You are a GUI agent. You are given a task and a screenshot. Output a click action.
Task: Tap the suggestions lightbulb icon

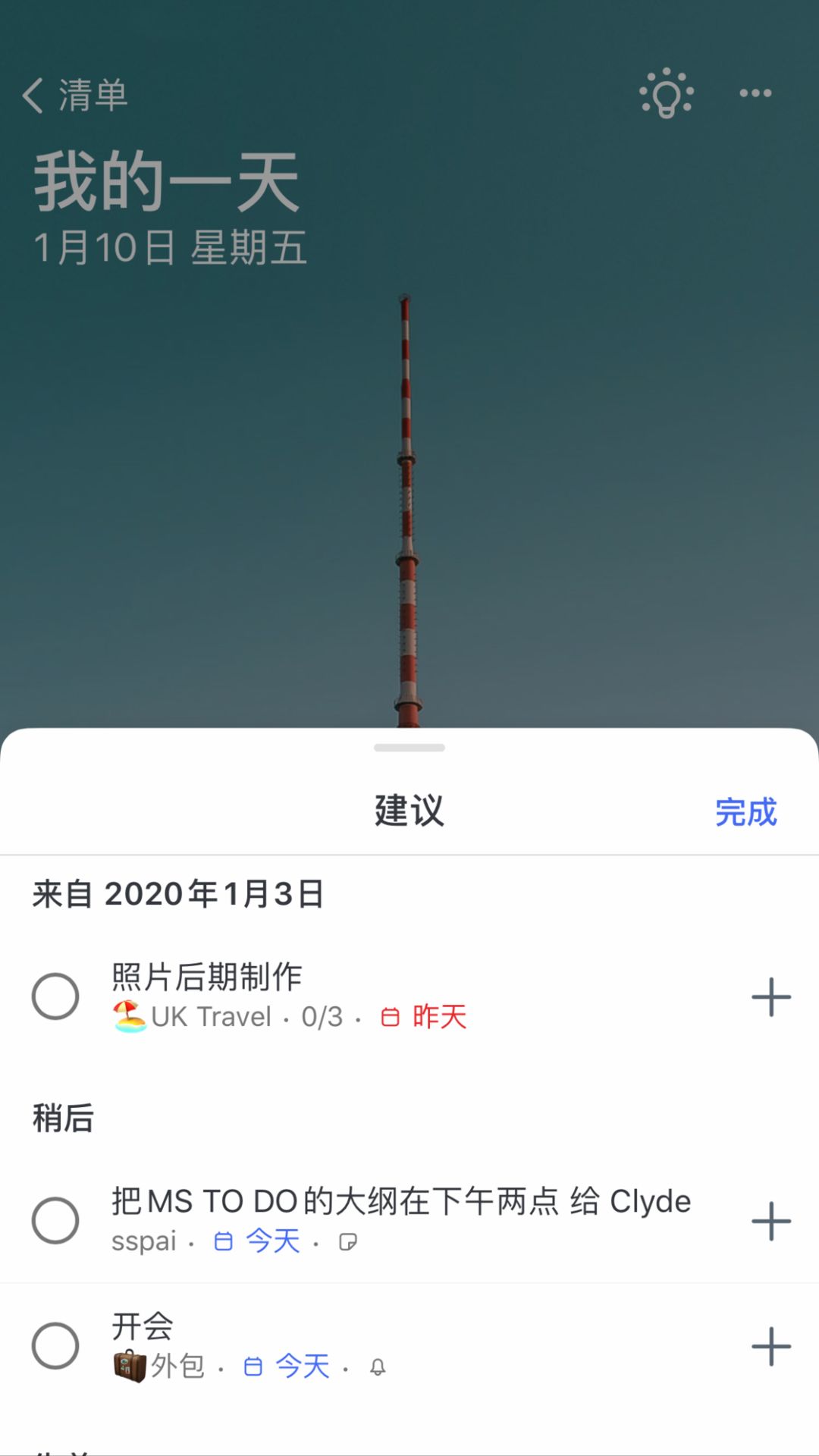coord(666,93)
